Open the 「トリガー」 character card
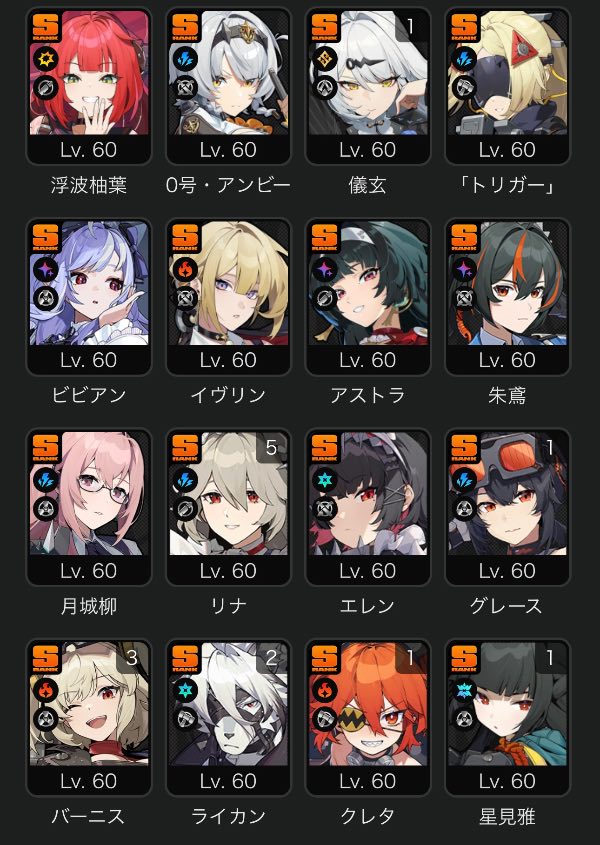Screen dimensions: 600x845 508,85
